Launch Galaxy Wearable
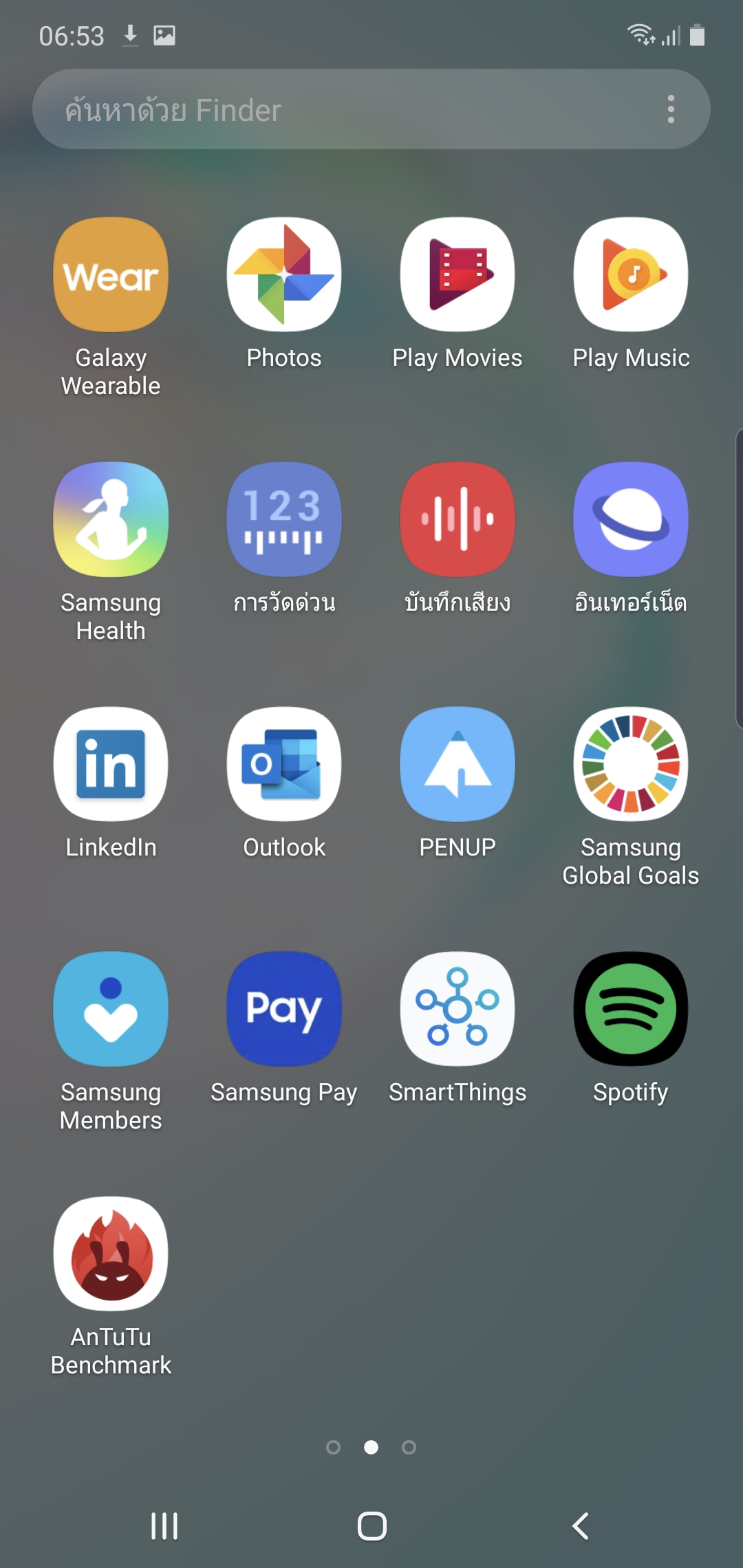743x1568 pixels. (x=110, y=274)
